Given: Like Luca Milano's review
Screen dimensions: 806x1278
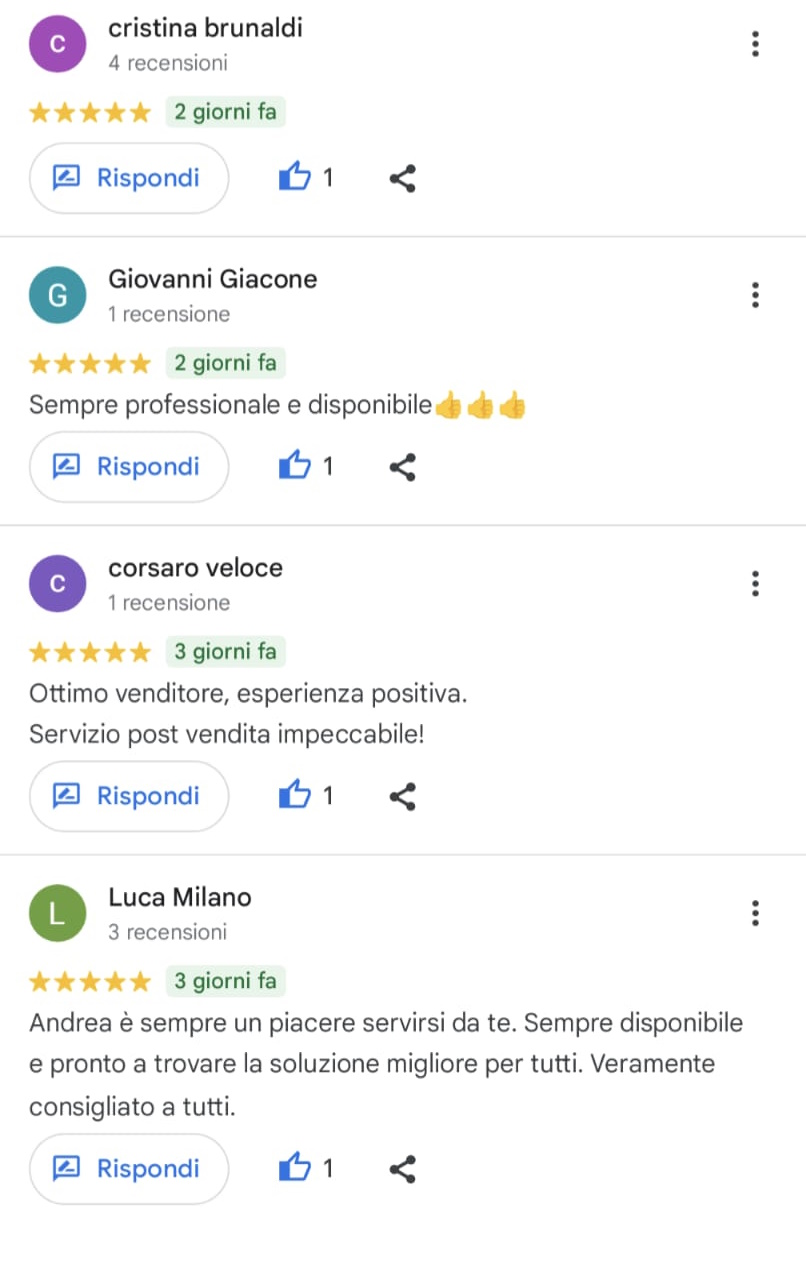Looking at the screenshot, I should pyautogui.click(x=295, y=1168).
